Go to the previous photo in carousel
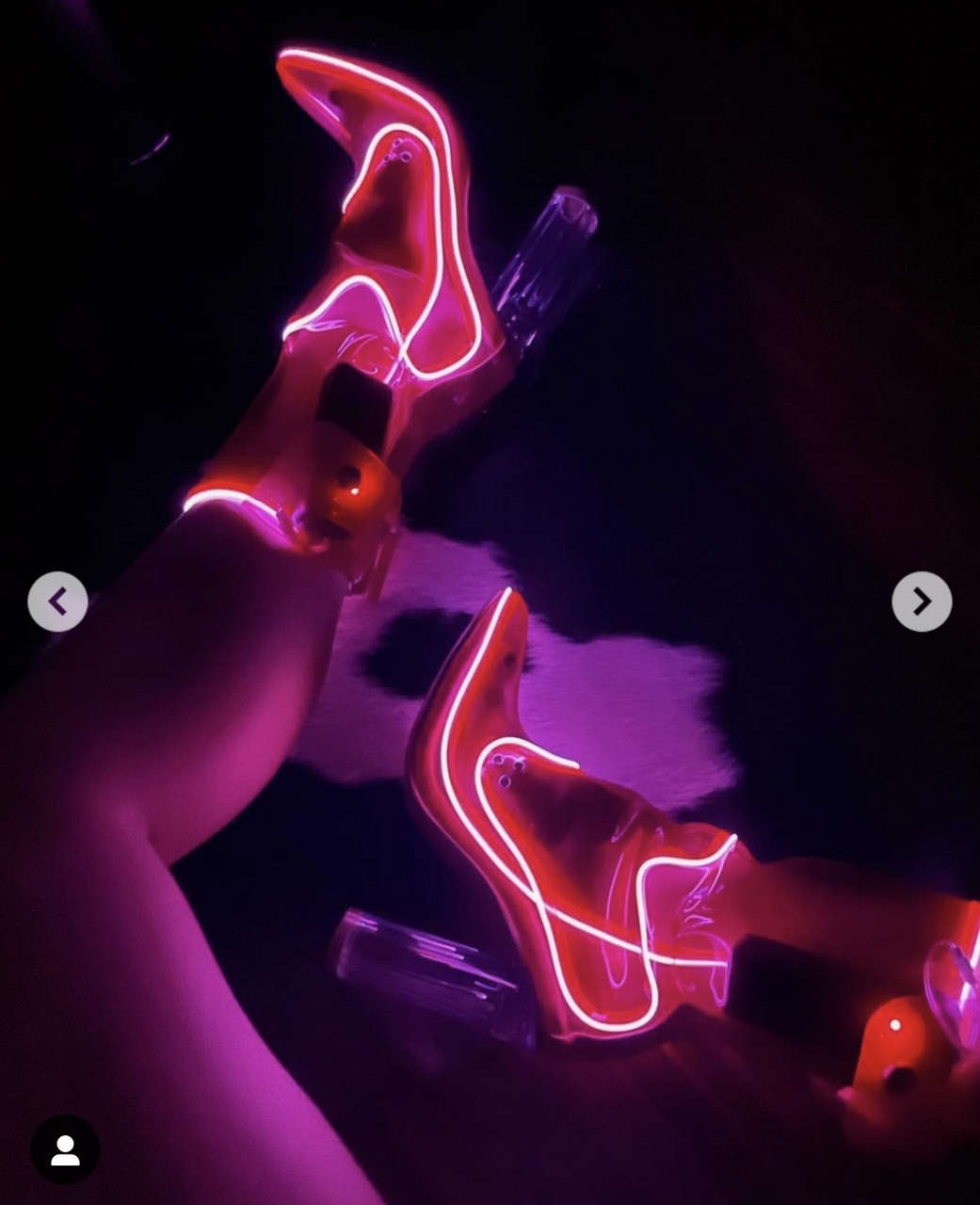Screen dimensions: 980x1205 (x=57, y=602)
